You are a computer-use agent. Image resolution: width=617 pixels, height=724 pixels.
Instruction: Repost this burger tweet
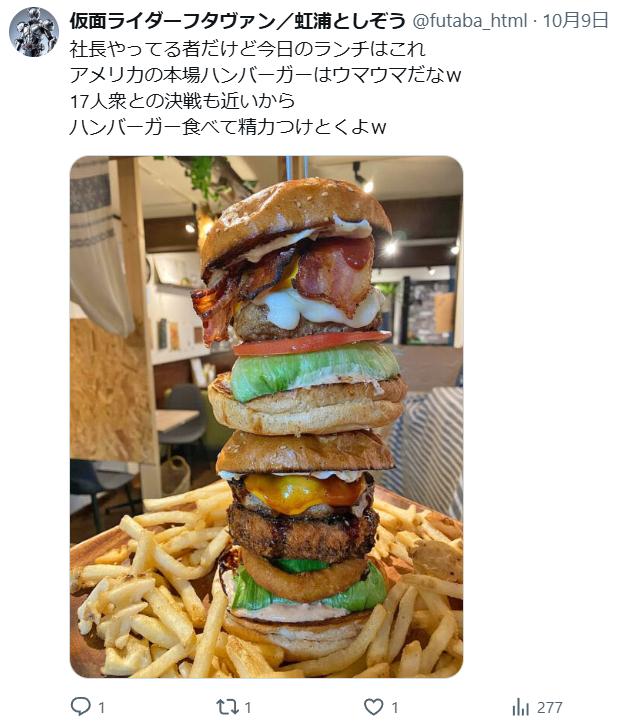pos(227,707)
